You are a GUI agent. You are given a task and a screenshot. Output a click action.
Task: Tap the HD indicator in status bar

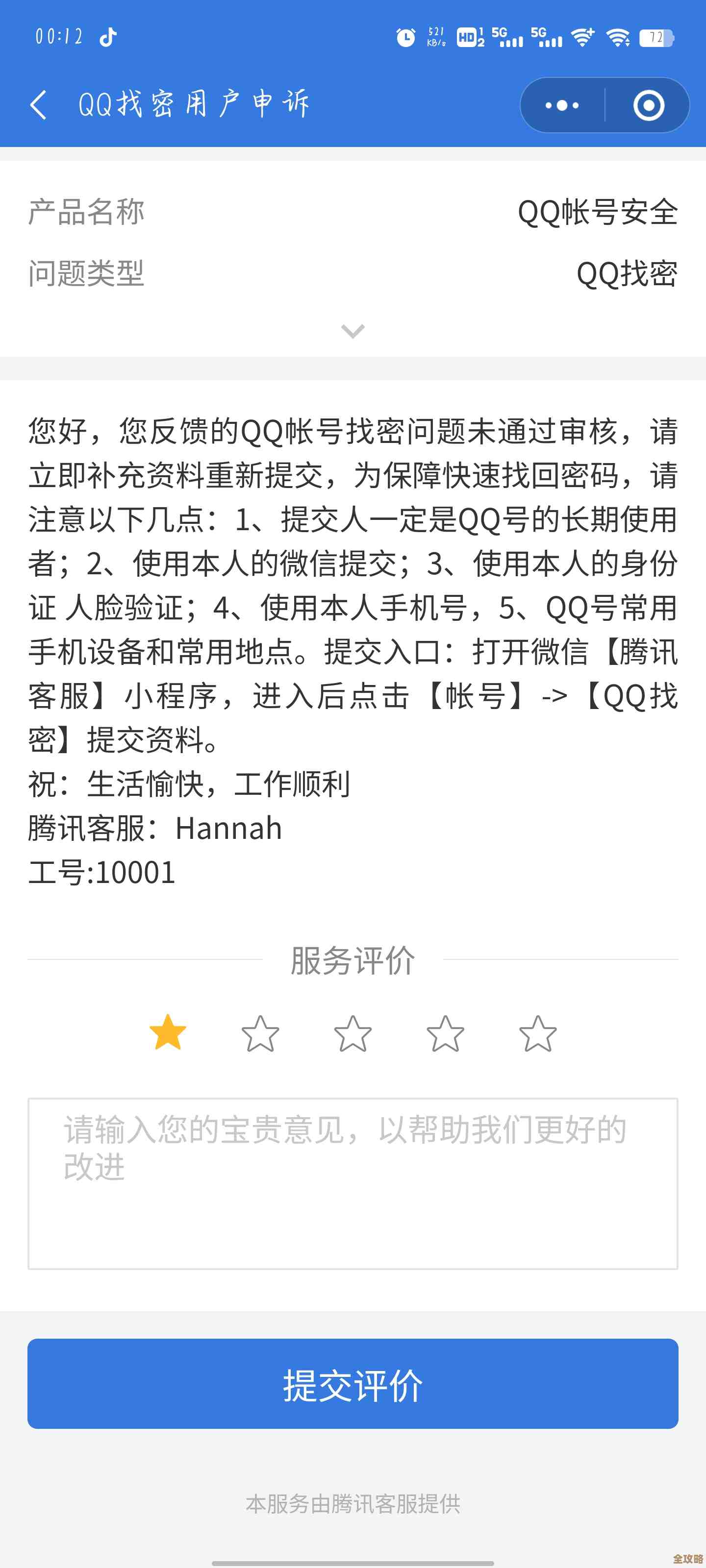click(467, 38)
